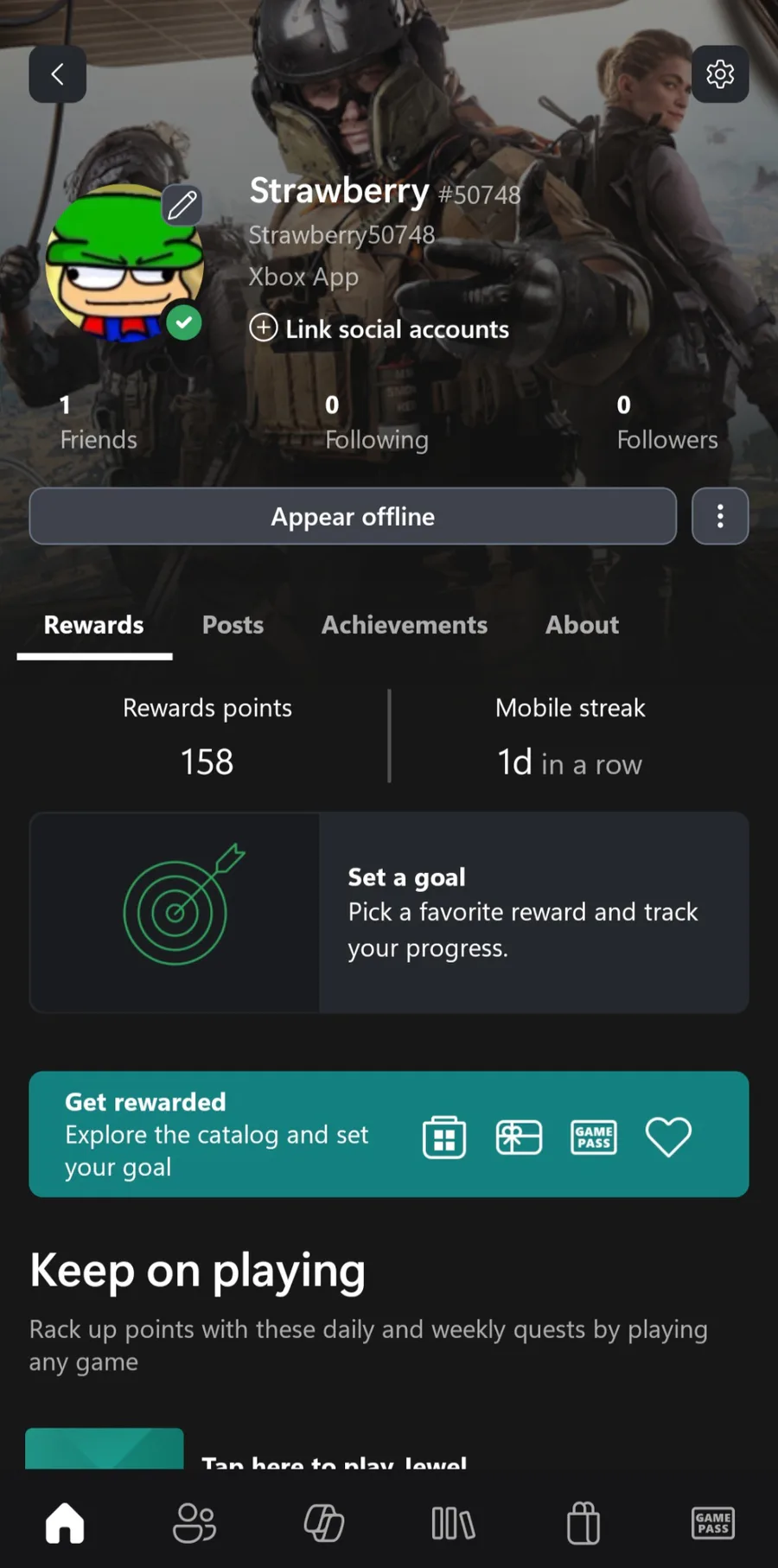Open the Social tab in bottom navigation
The image size is (778, 1568).
194,1523
